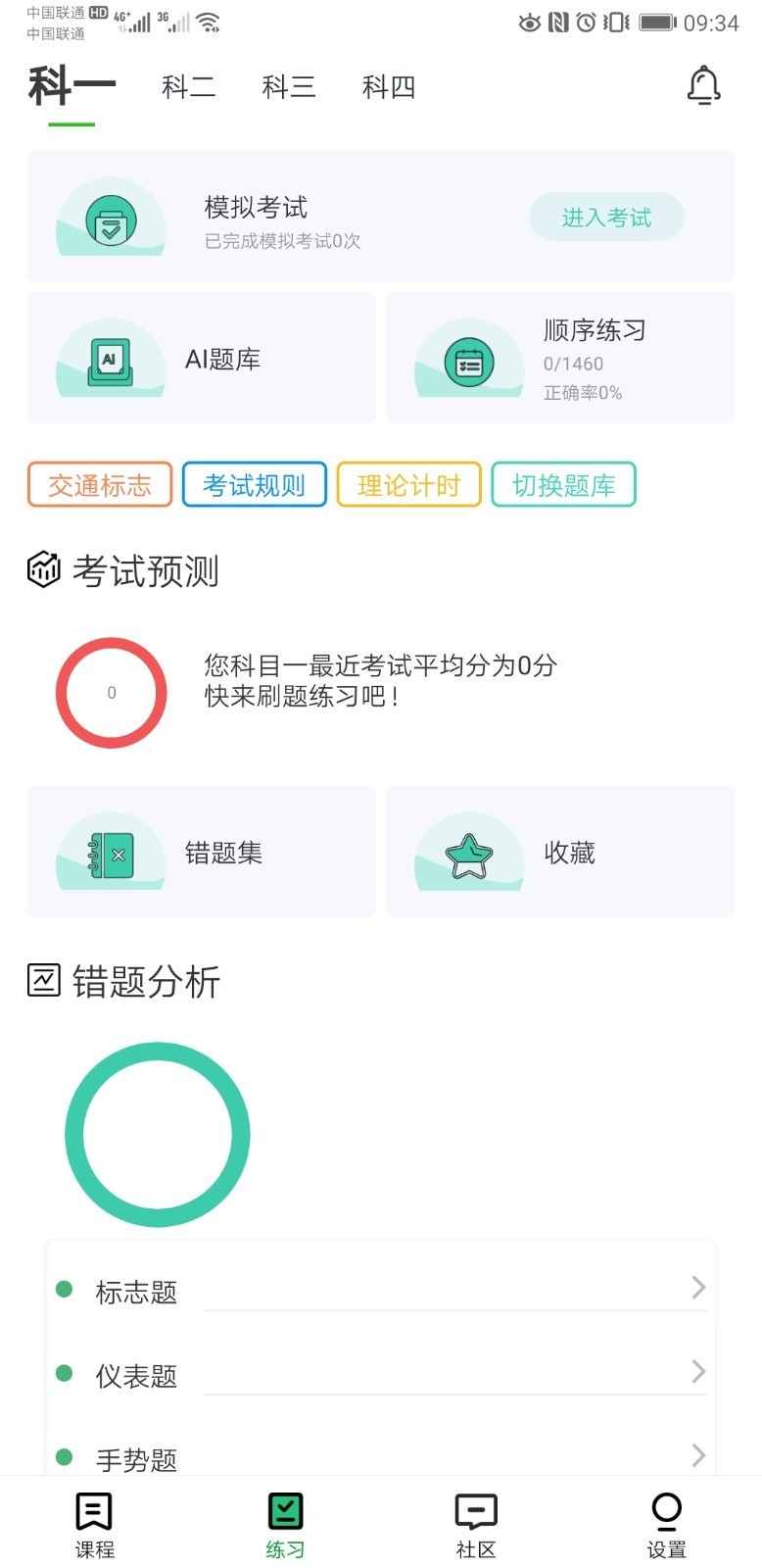Image resolution: width=762 pixels, height=1568 pixels.
Task: Select the 交通标志 chip
Action: (x=100, y=485)
